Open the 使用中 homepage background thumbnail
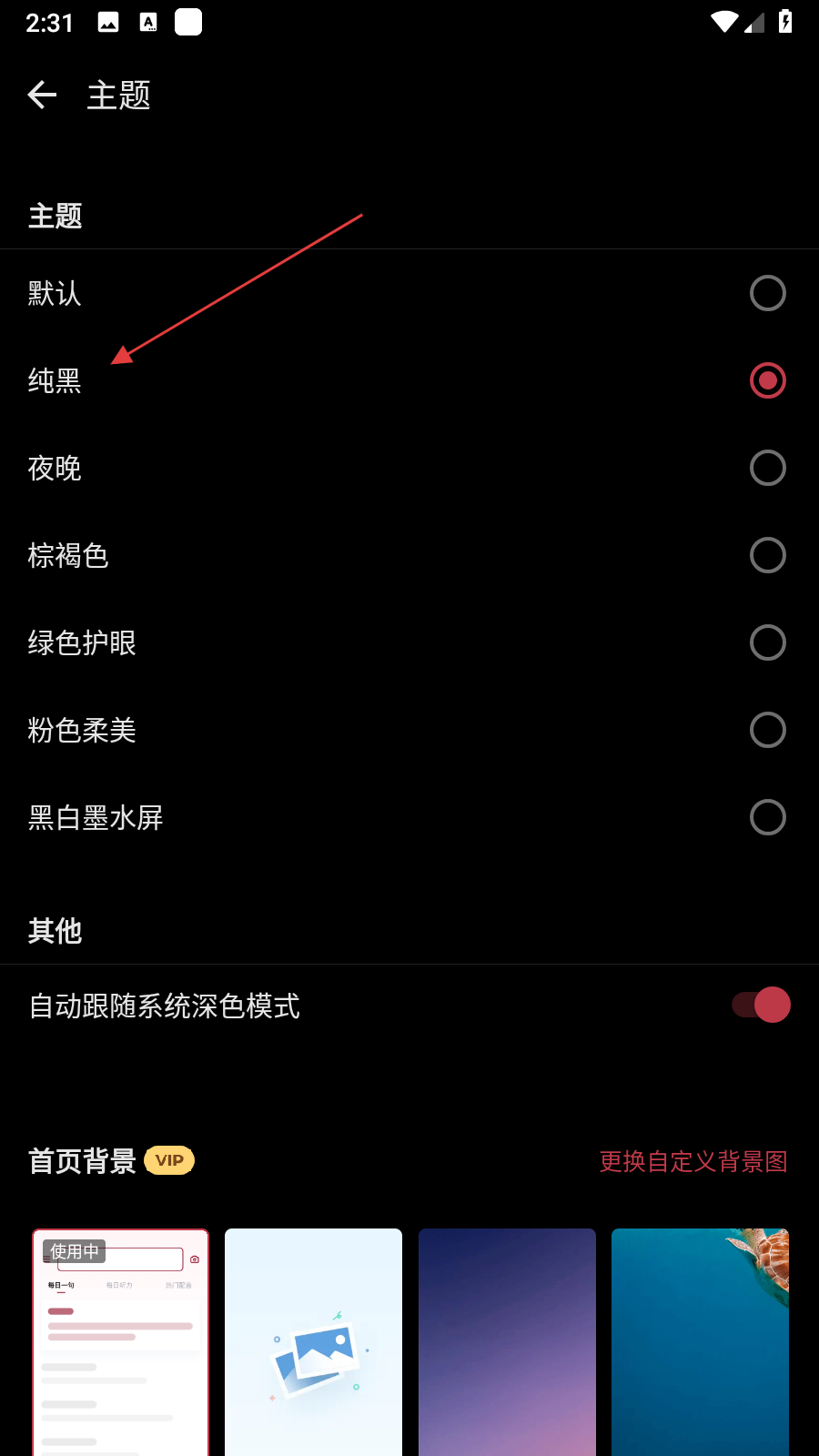 tap(121, 1342)
